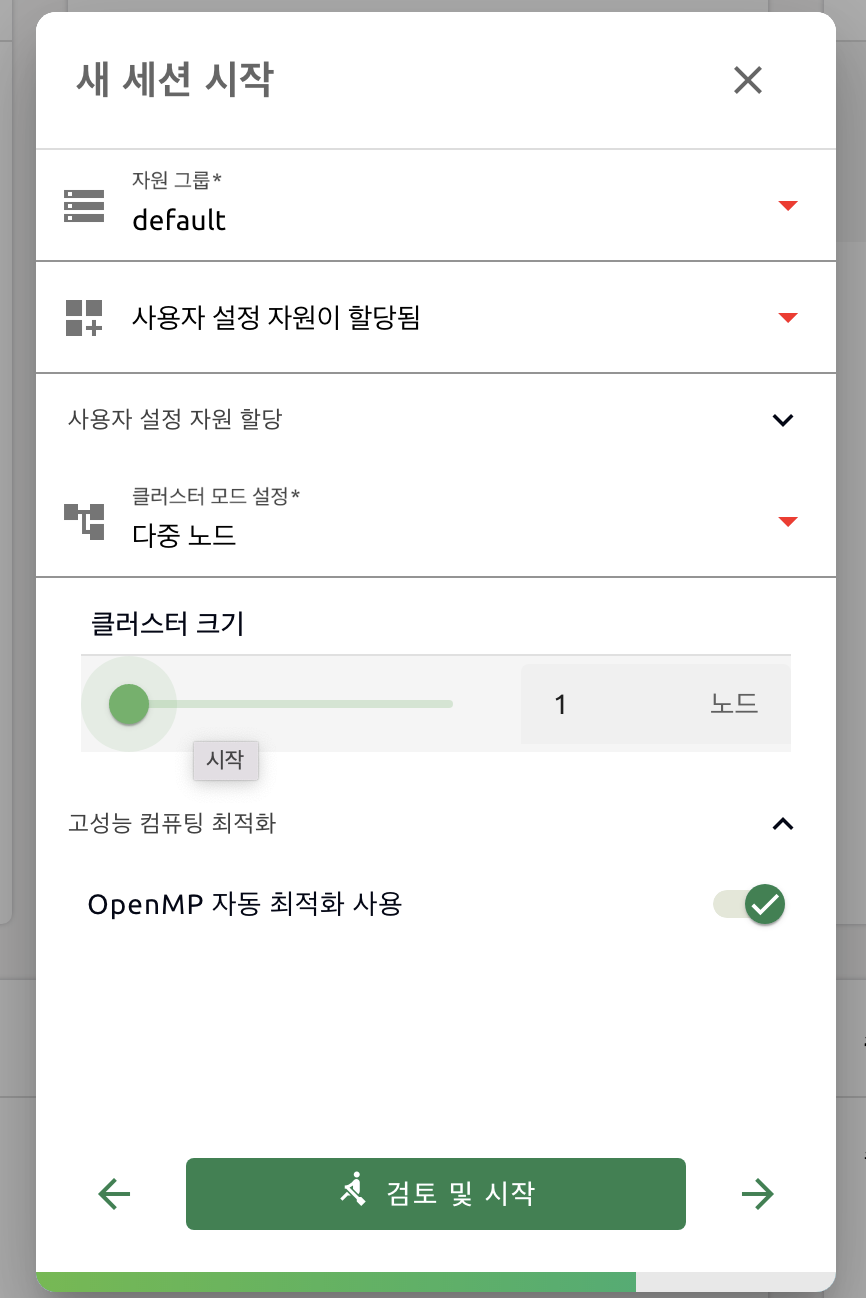The image size is (866, 1298).
Task: Disable OpenMP 자동 최적화 사용
Action: (x=750, y=905)
